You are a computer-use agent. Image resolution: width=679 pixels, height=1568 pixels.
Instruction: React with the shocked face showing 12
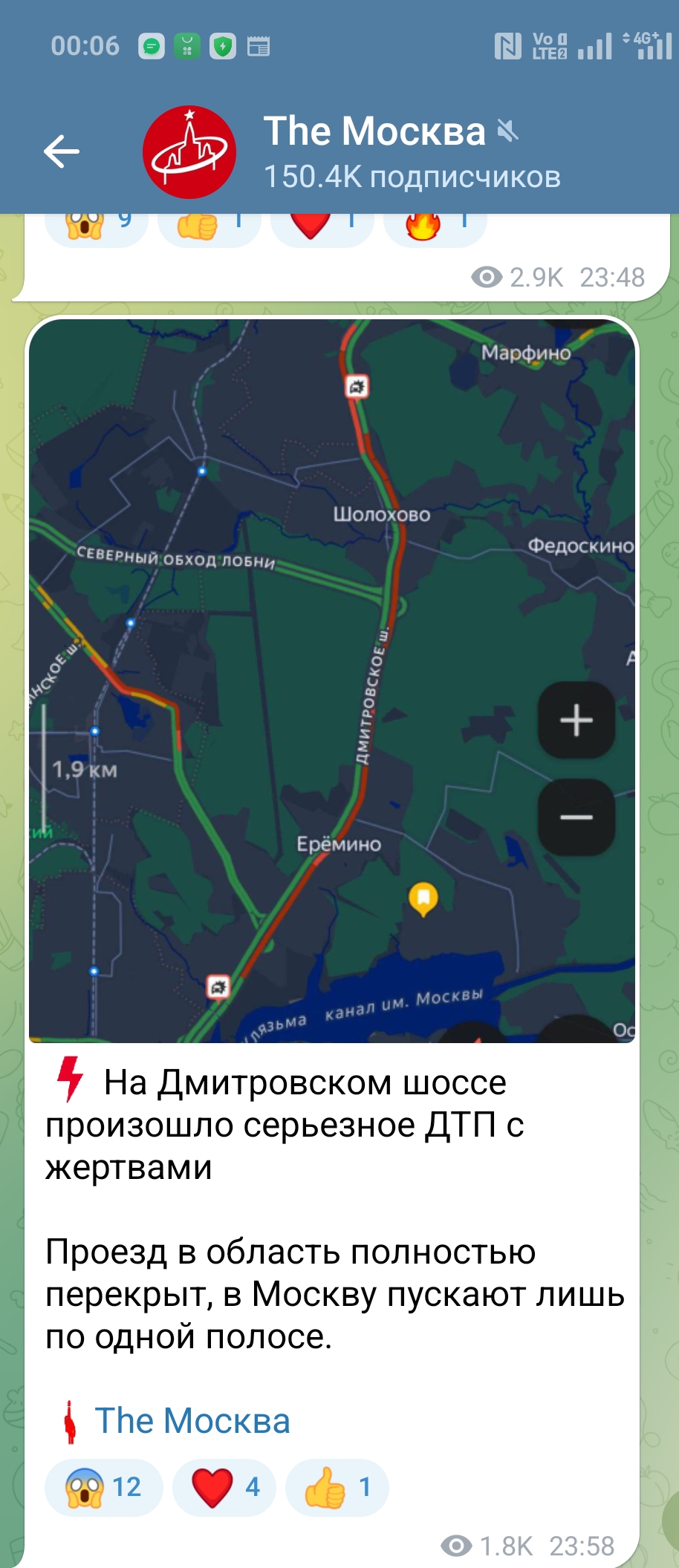click(104, 1487)
